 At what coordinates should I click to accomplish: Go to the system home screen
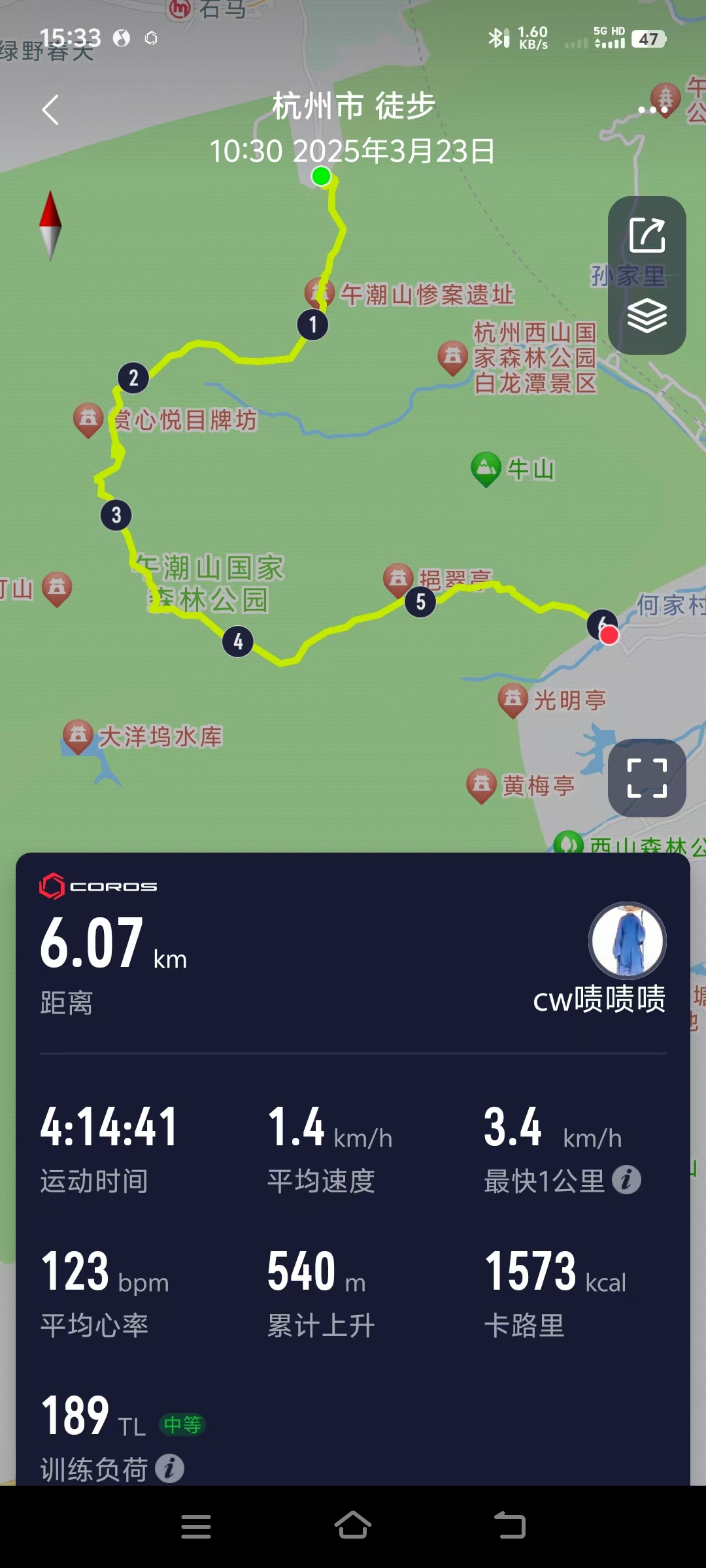tap(353, 1526)
